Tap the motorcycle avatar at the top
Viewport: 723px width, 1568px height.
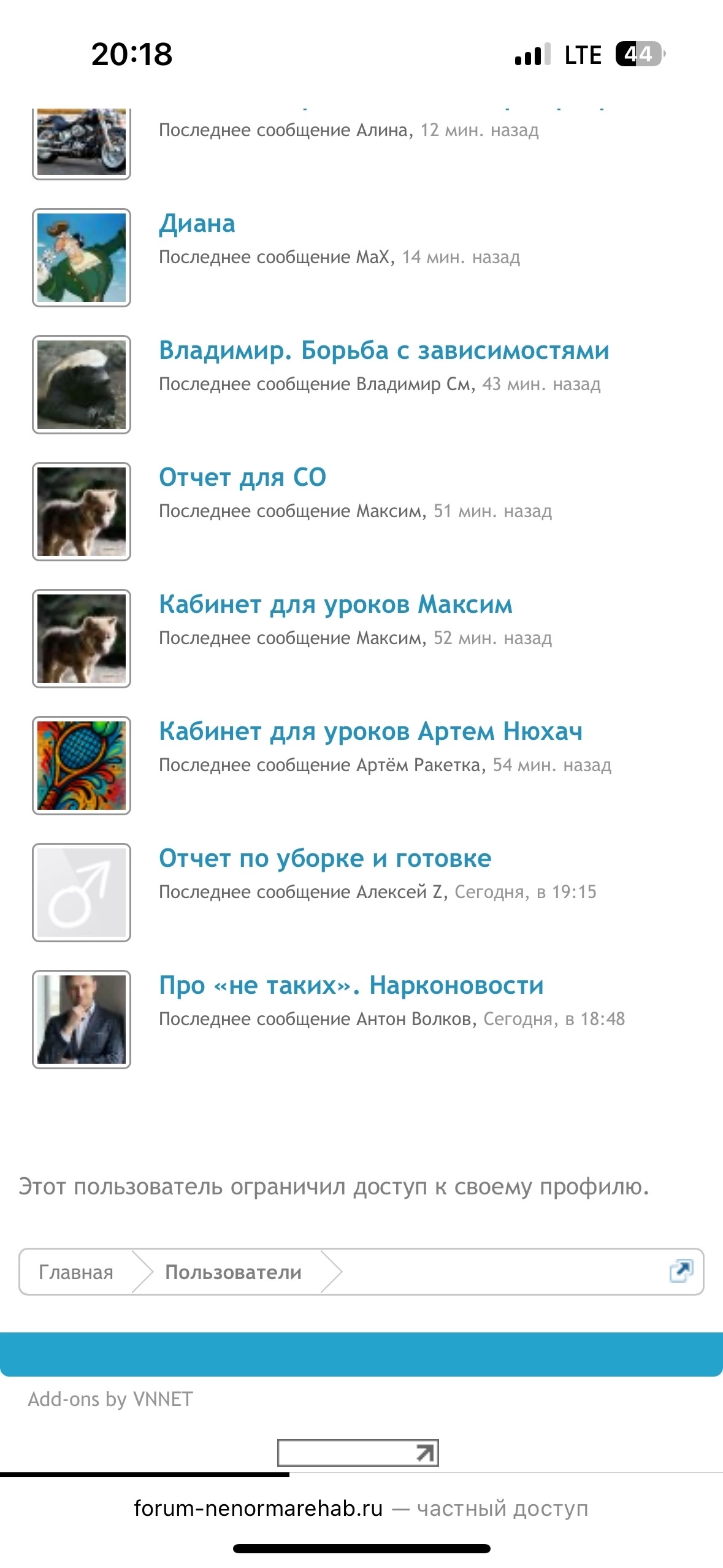[82, 142]
